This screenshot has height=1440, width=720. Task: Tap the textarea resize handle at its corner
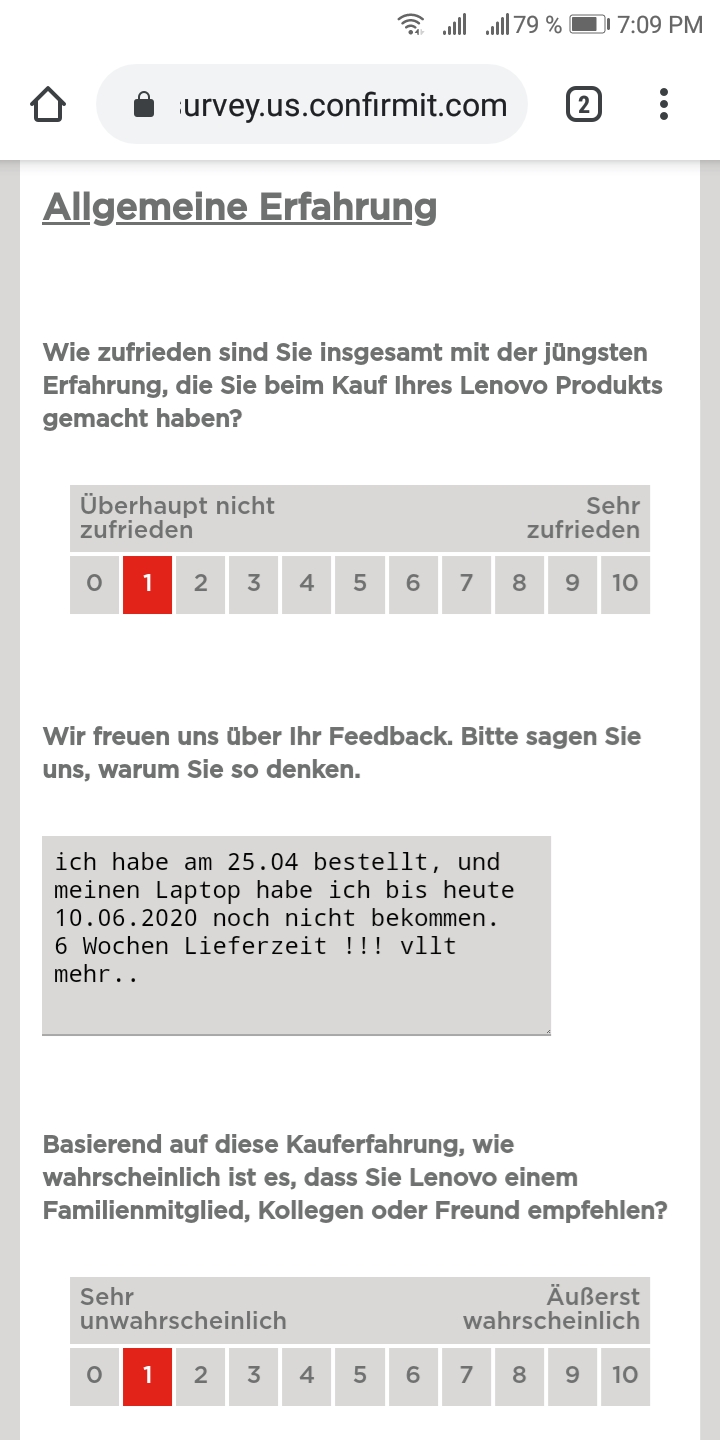tap(546, 1029)
